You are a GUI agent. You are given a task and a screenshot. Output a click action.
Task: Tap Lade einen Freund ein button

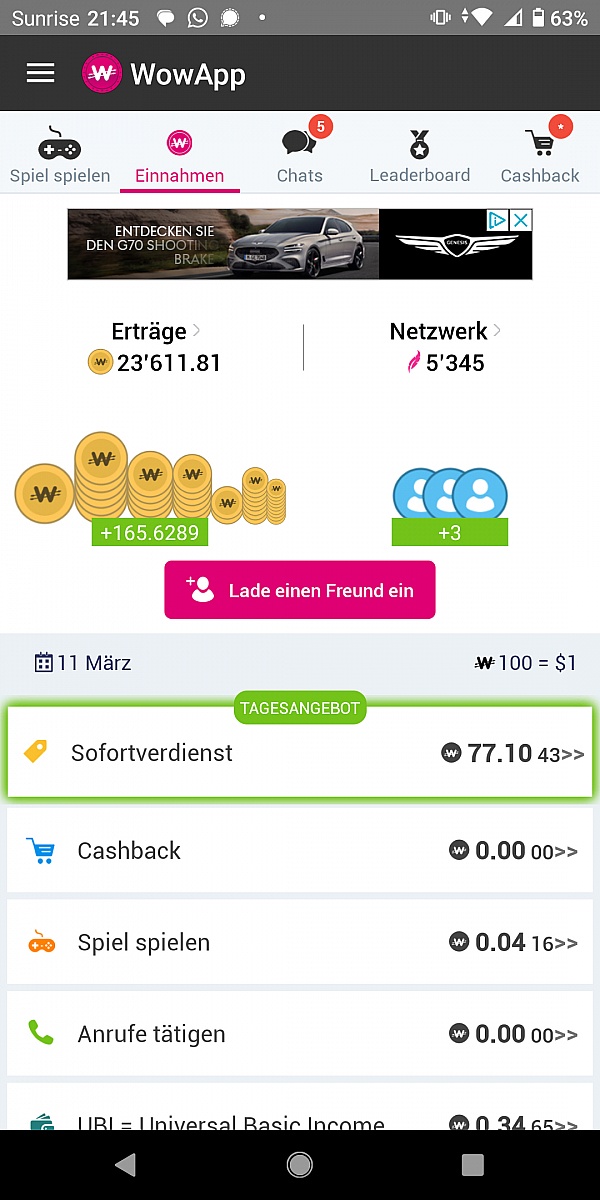300,590
